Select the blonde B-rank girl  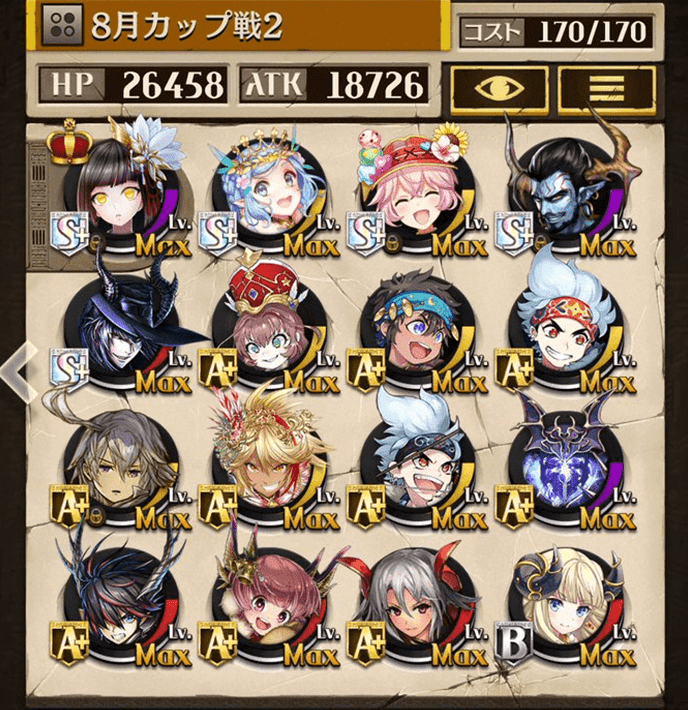[x=562, y=608]
